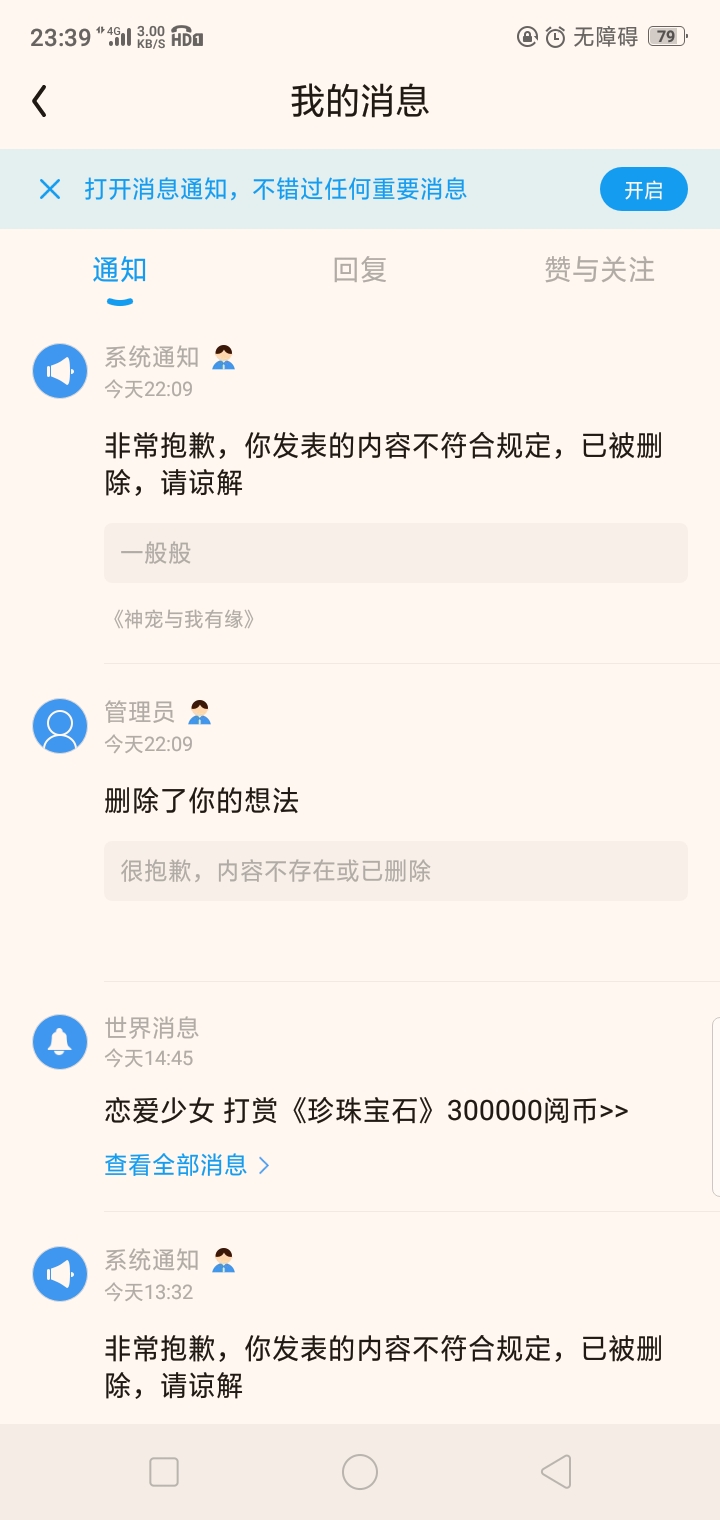This screenshot has width=720, height=1520.
Task: Switch to the 赞与关注 tab
Action: (599, 270)
